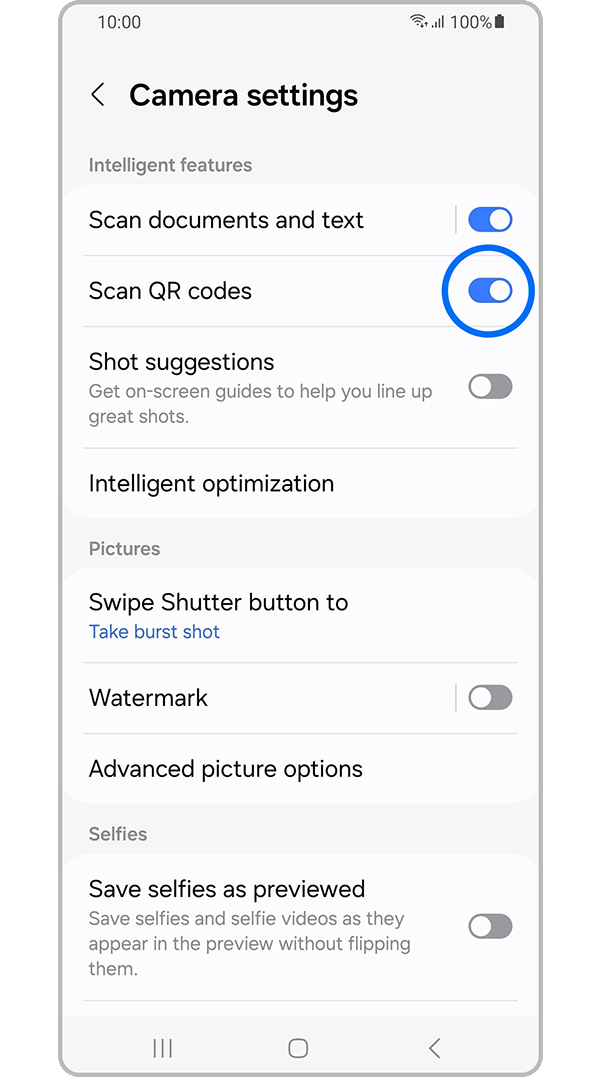600x1077 pixels.
Task: Turn on the Watermark switch
Action: click(x=490, y=698)
